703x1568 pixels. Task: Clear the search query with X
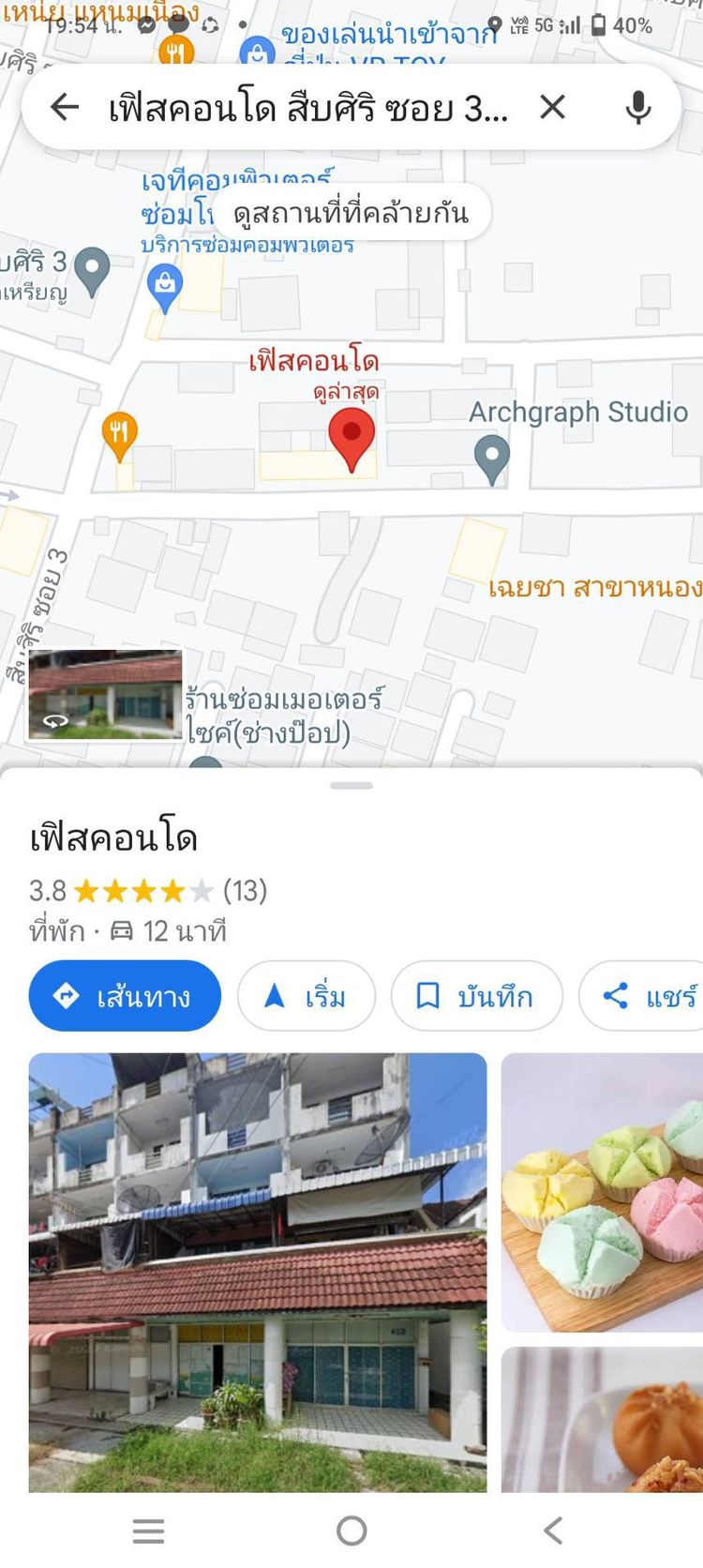[x=553, y=107]
